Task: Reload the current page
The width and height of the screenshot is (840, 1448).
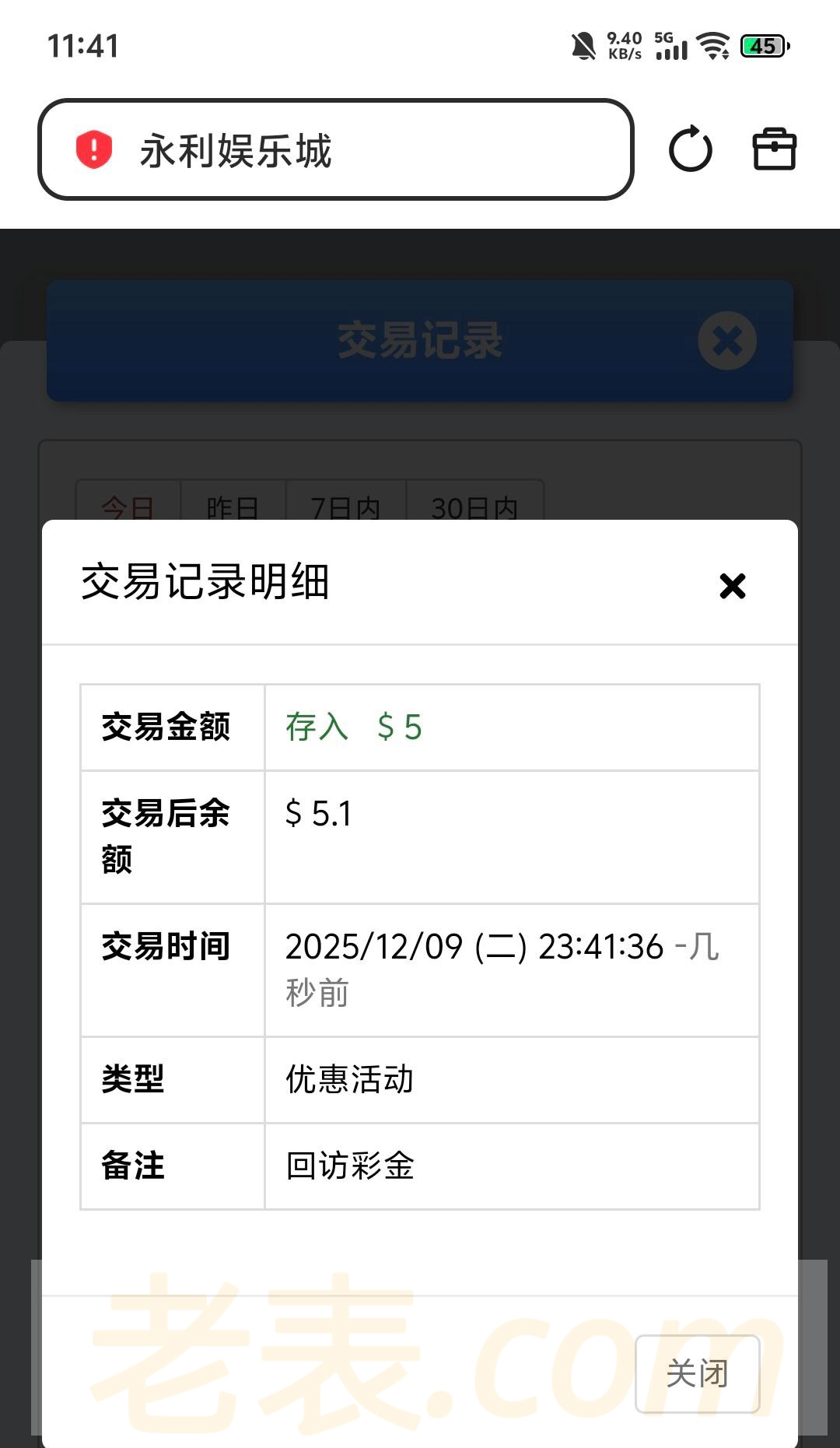Action: point(690,149)
